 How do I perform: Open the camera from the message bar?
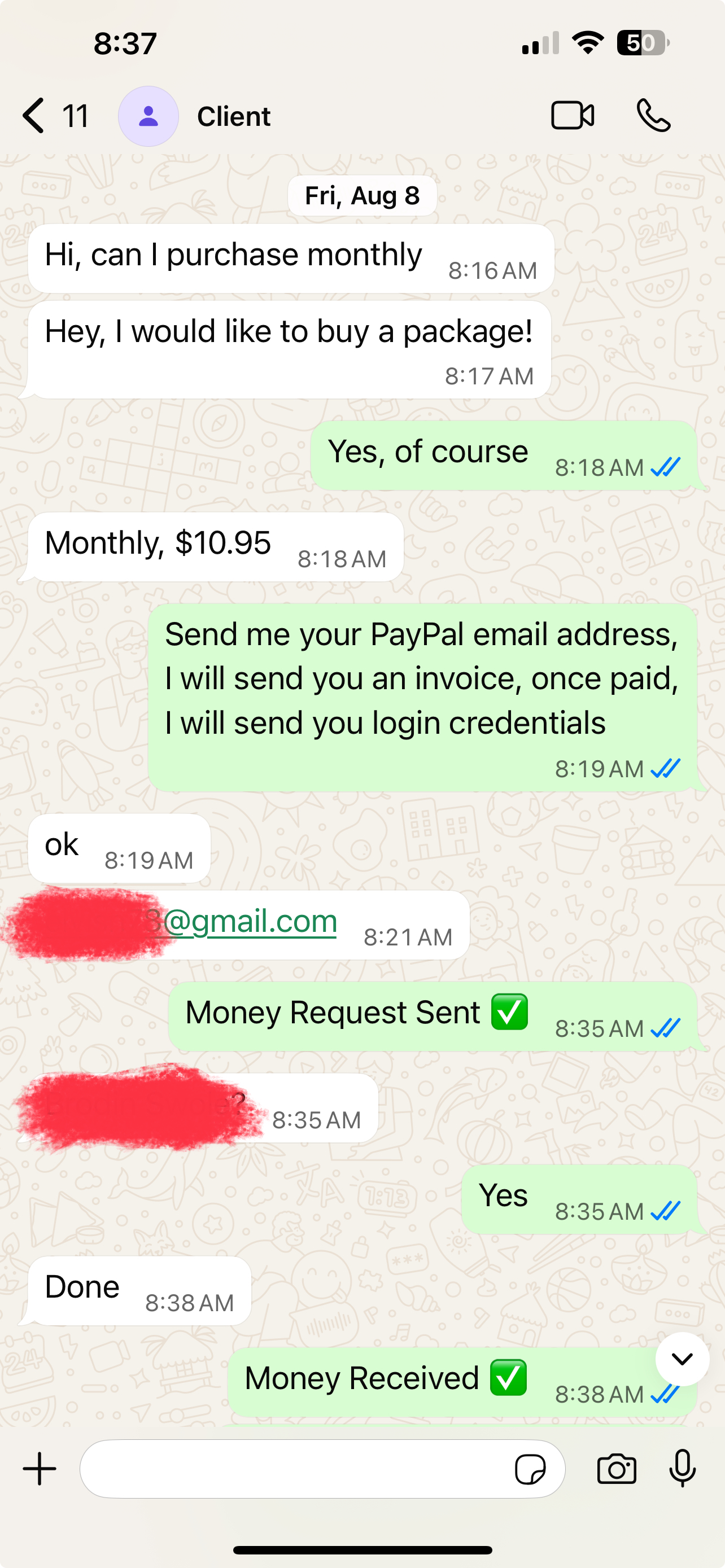[617, 1469]
